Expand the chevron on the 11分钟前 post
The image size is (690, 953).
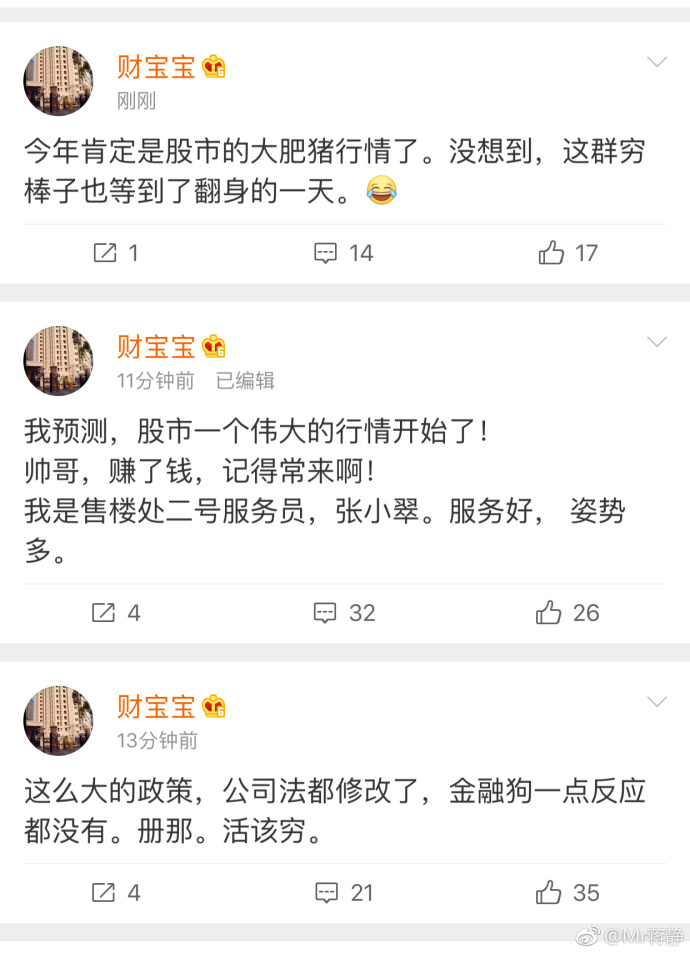[x=657, y=342]
